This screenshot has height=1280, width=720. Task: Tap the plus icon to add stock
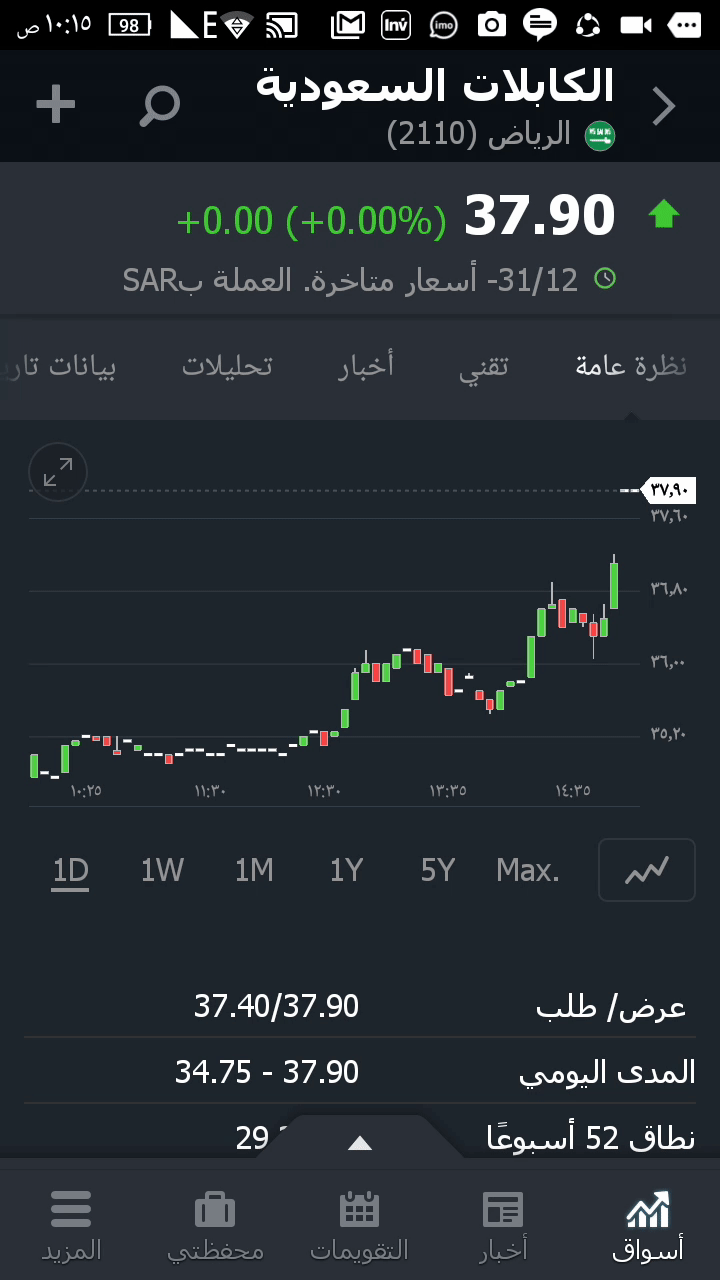coord(56,104)
